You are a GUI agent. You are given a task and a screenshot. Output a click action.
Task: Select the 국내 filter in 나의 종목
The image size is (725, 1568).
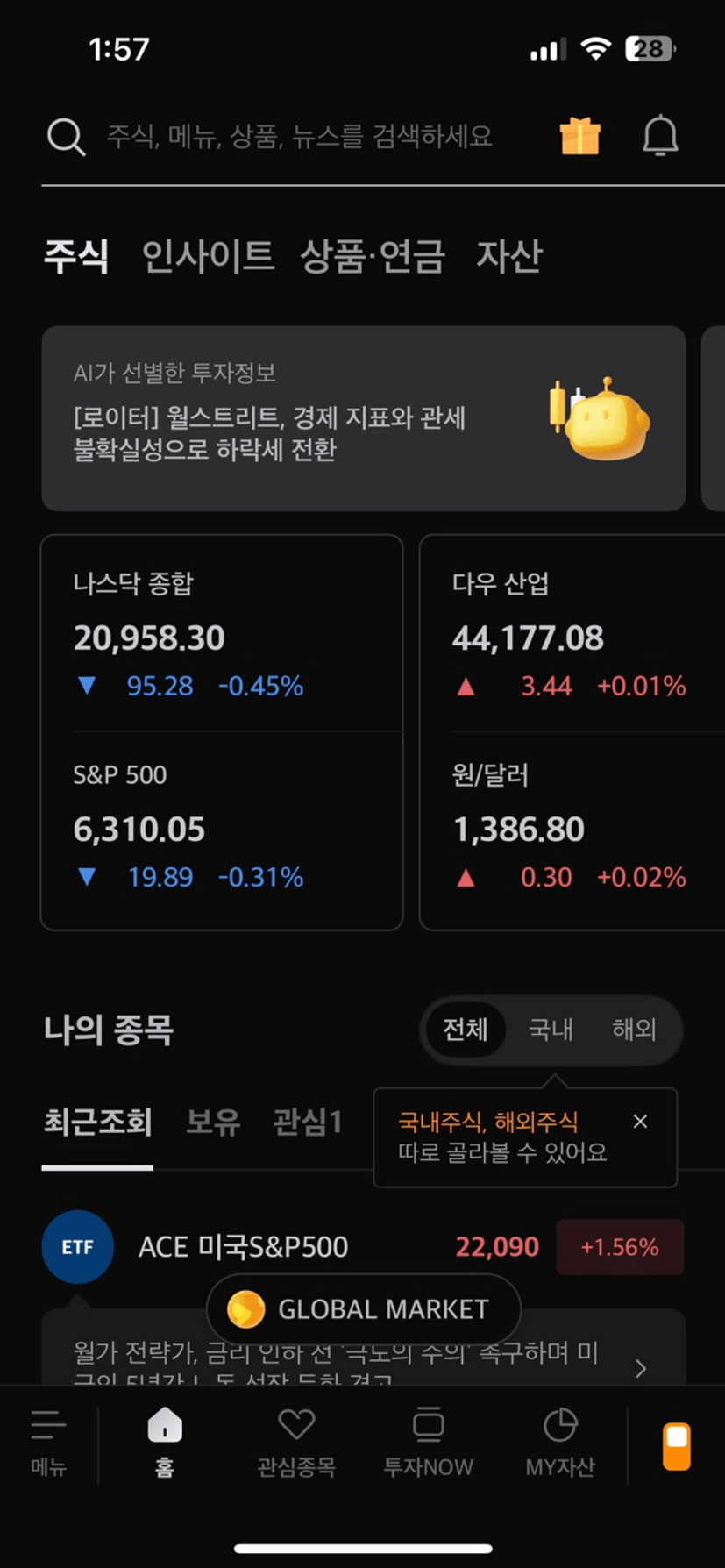(x=551, y=1029)
